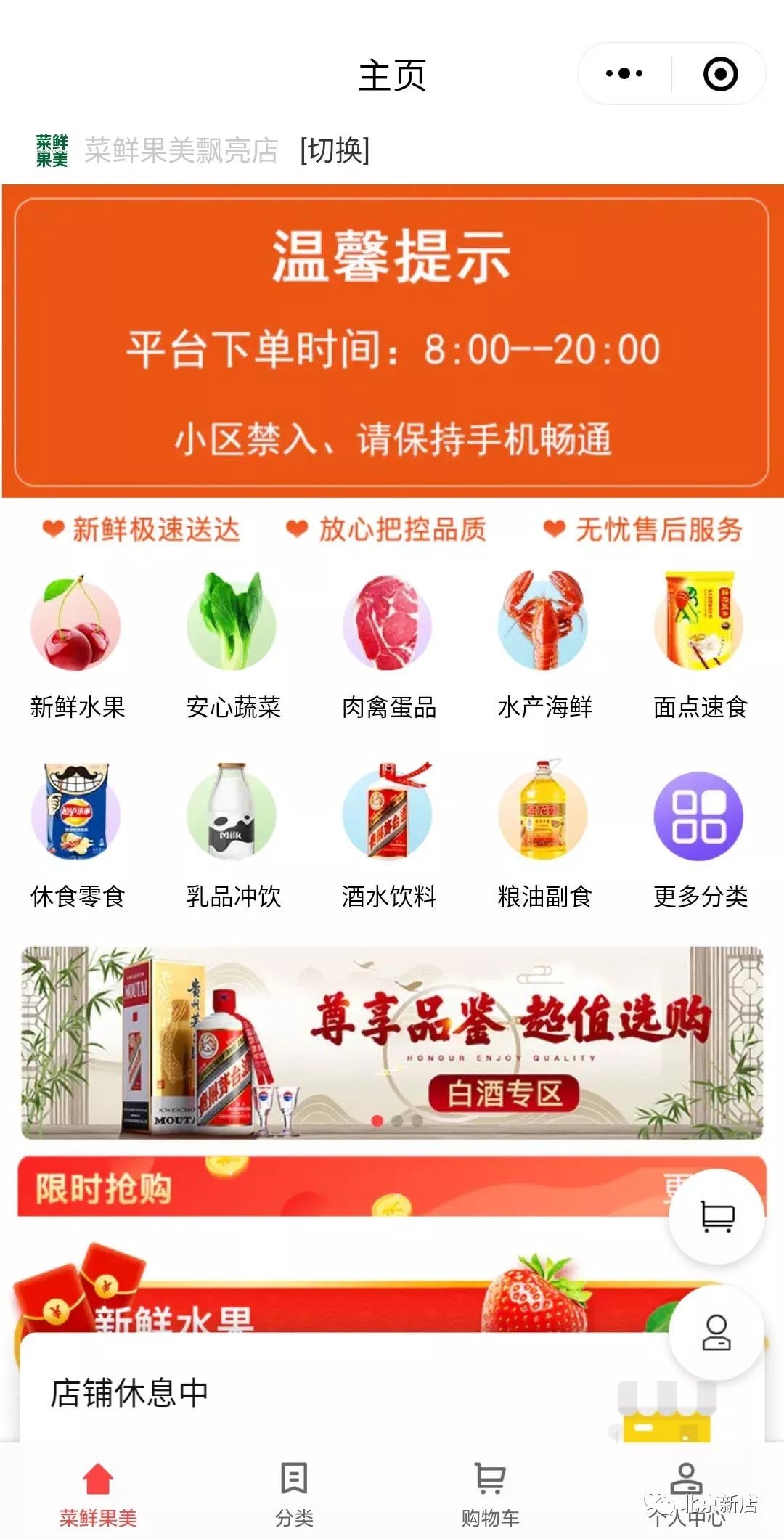Image resolution: width=784 pixels, height=1539 pixels.
Task: Open the 乳品冲饮 category
Action: 233,835
